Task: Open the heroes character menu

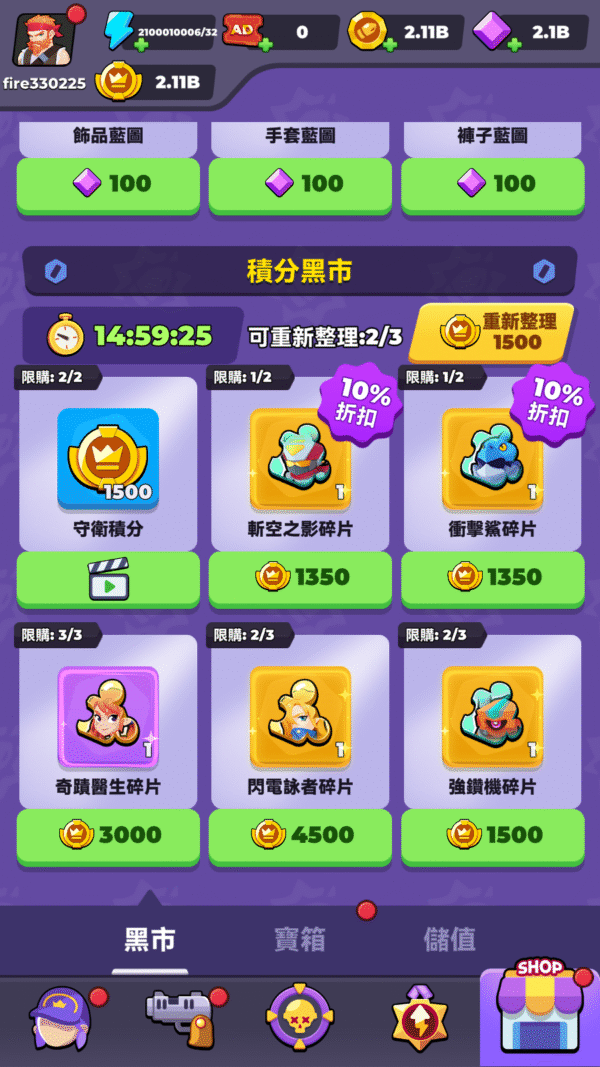Action: 60,1018
